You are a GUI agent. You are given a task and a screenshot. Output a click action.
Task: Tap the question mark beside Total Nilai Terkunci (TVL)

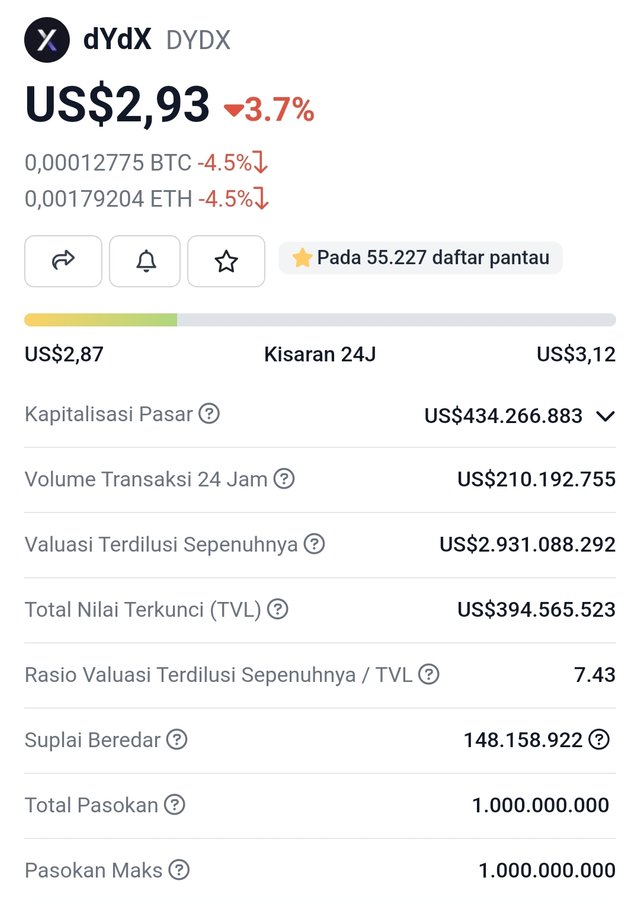tap(278, 609)
